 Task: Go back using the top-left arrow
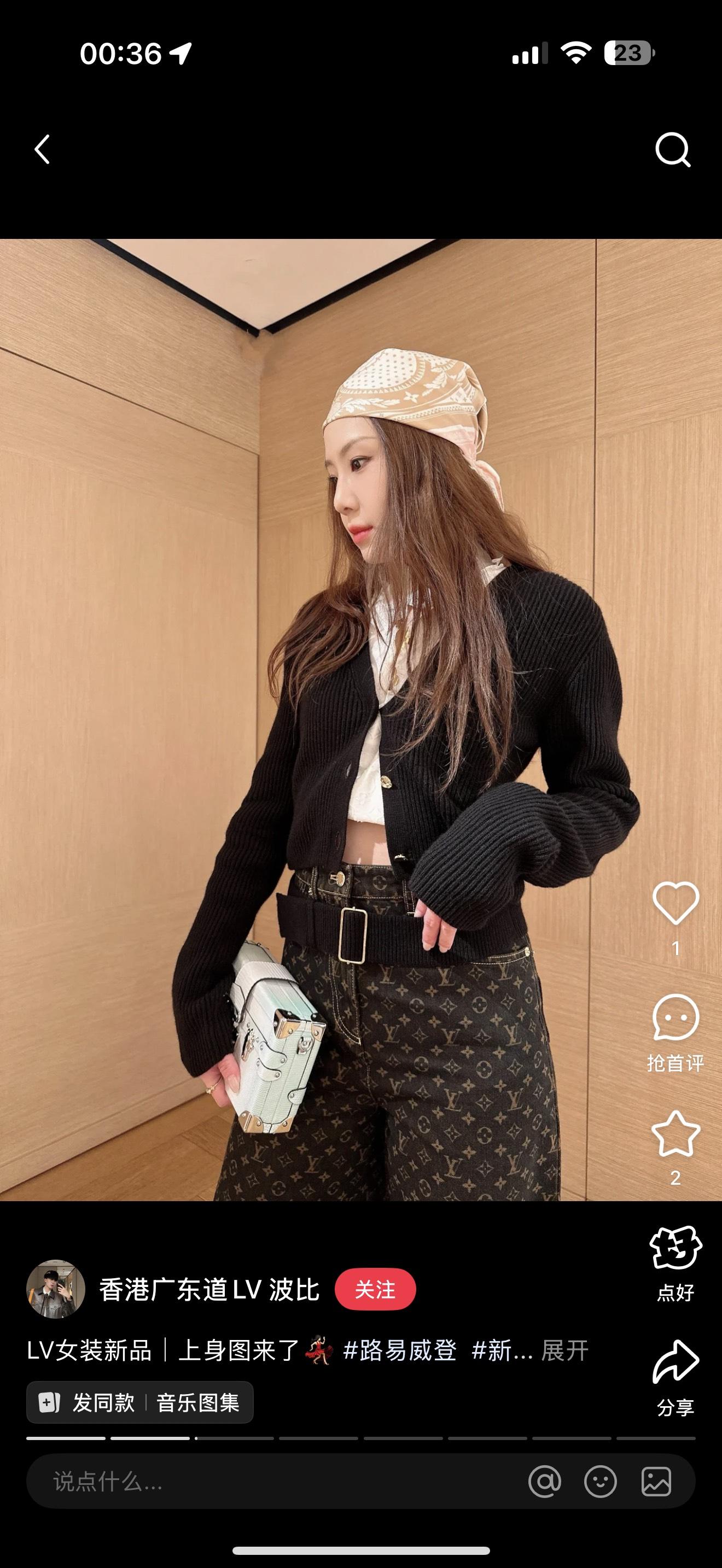click(42, 150)
